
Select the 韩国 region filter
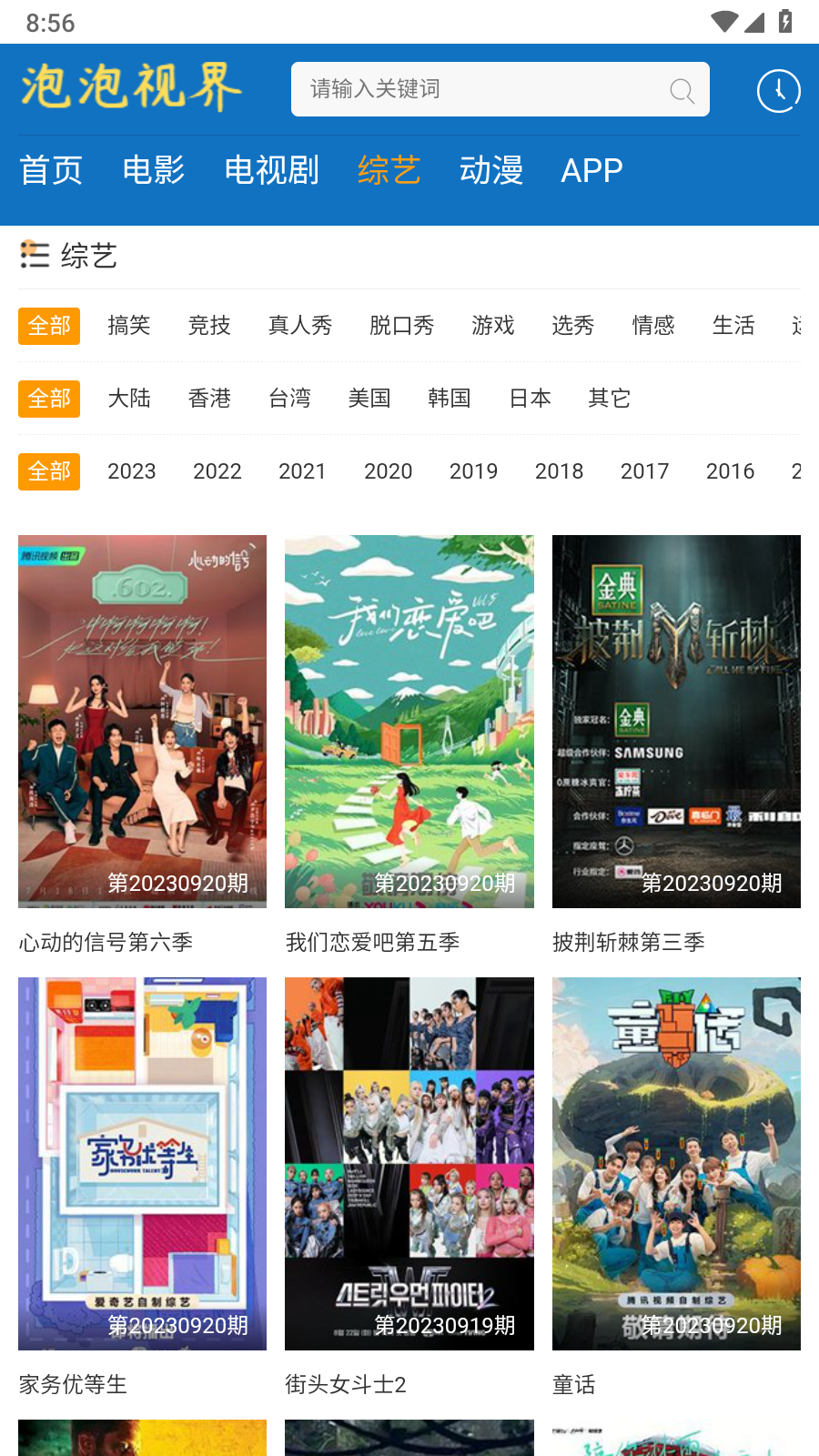pos(449,399)
